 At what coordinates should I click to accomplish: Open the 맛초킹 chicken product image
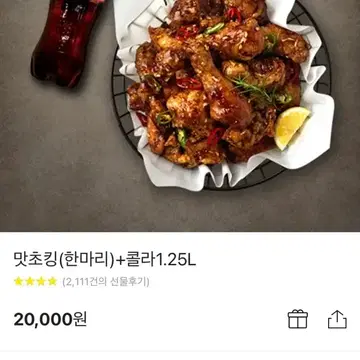point(180,116)
